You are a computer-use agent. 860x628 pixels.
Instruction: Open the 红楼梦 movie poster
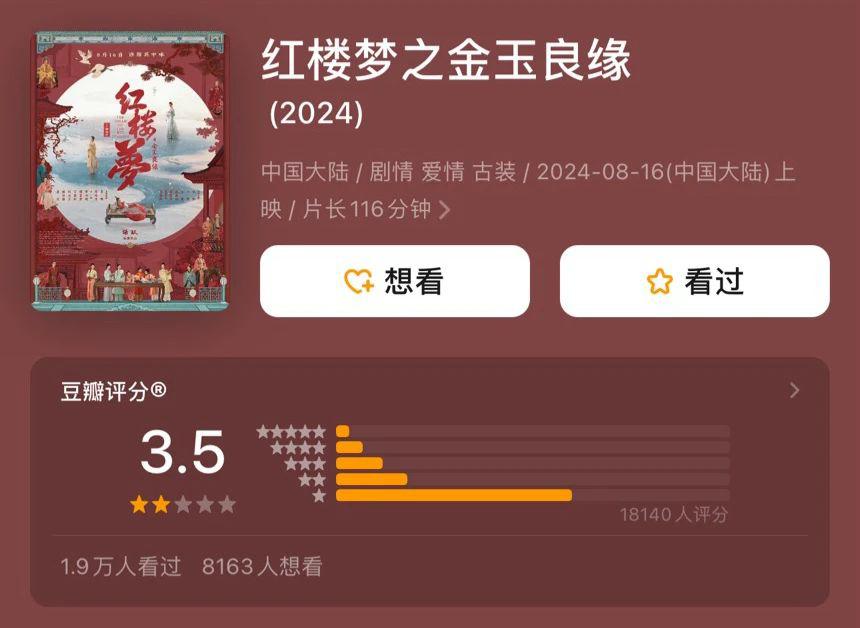pyautogui.click(x=129, y=170)
